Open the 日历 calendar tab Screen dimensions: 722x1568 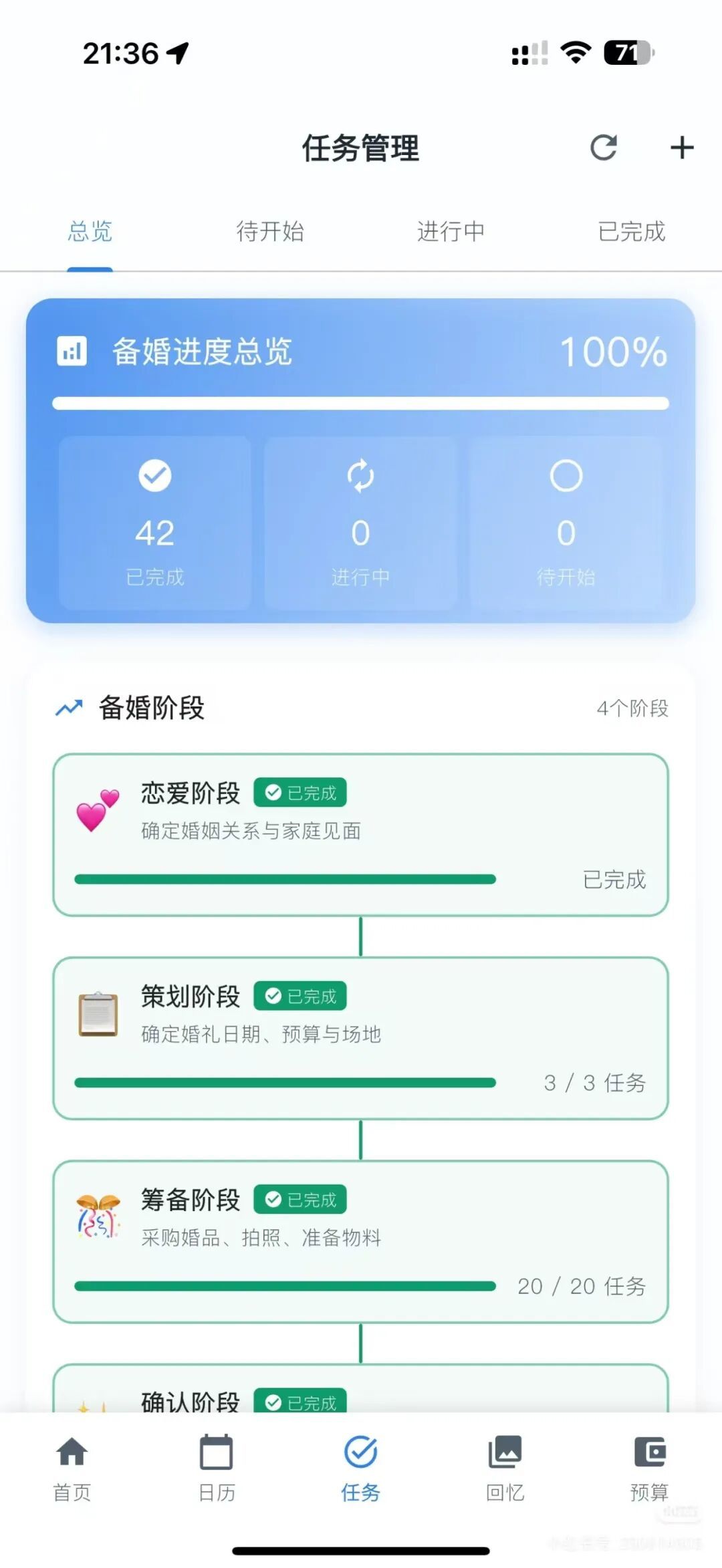[217, 1468]
